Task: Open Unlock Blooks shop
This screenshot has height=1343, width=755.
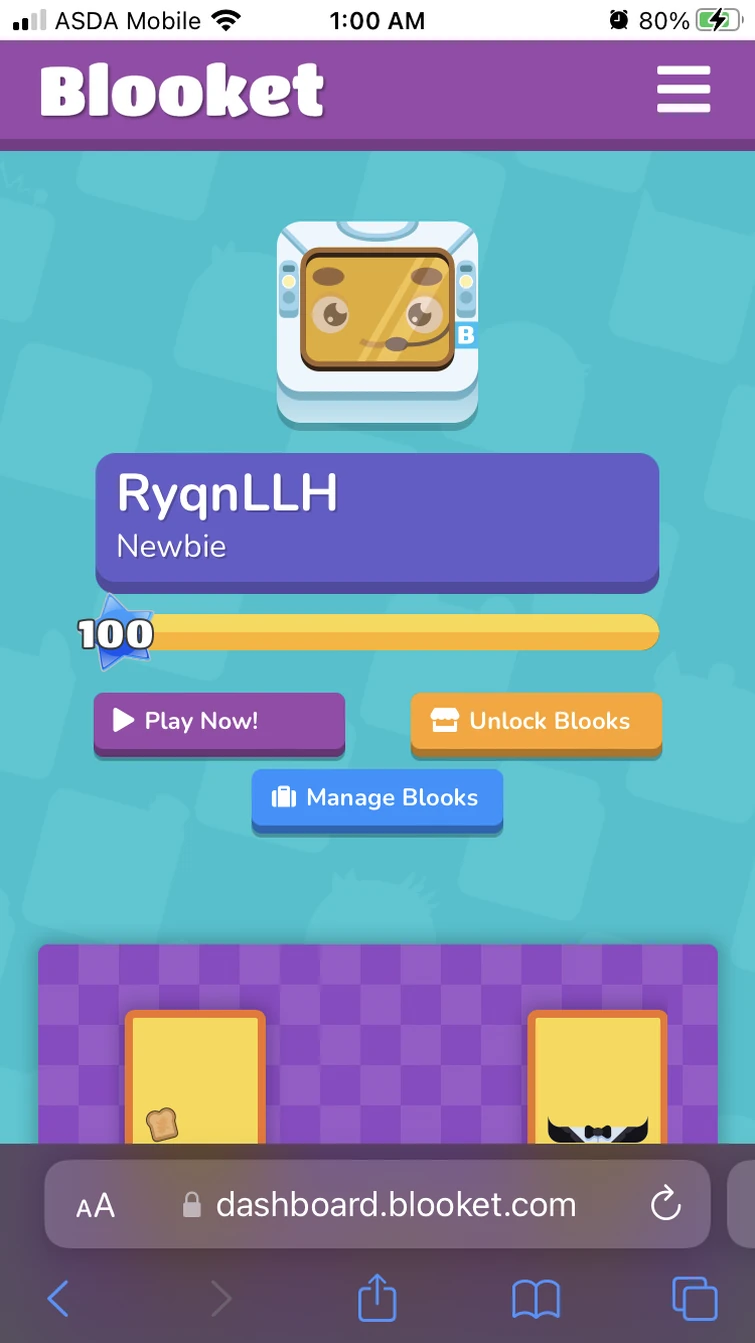Action: [536, 721]
